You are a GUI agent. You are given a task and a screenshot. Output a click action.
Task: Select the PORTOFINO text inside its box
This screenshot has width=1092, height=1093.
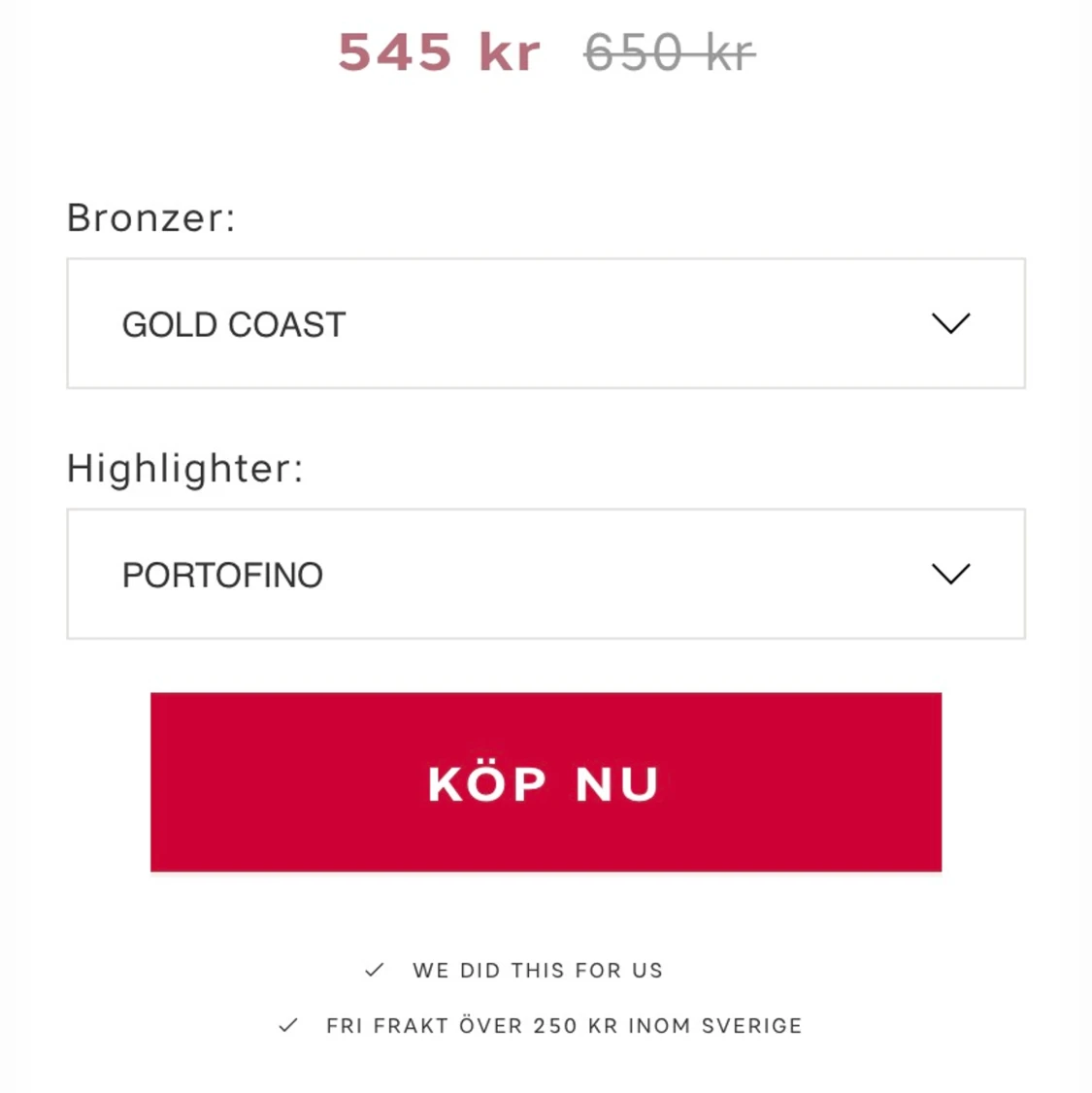(221, 574)
